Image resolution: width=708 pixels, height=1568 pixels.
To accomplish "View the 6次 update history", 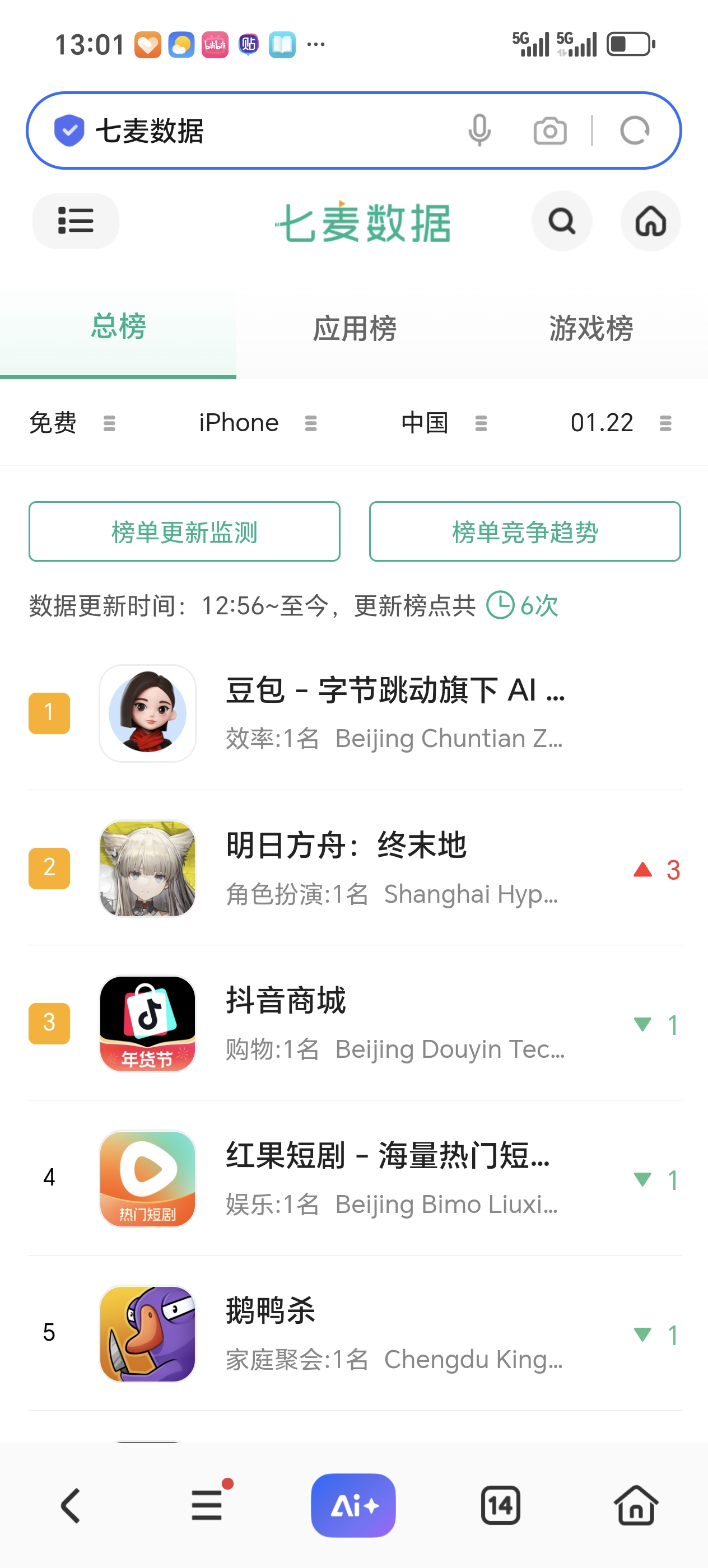I will 523,606.
